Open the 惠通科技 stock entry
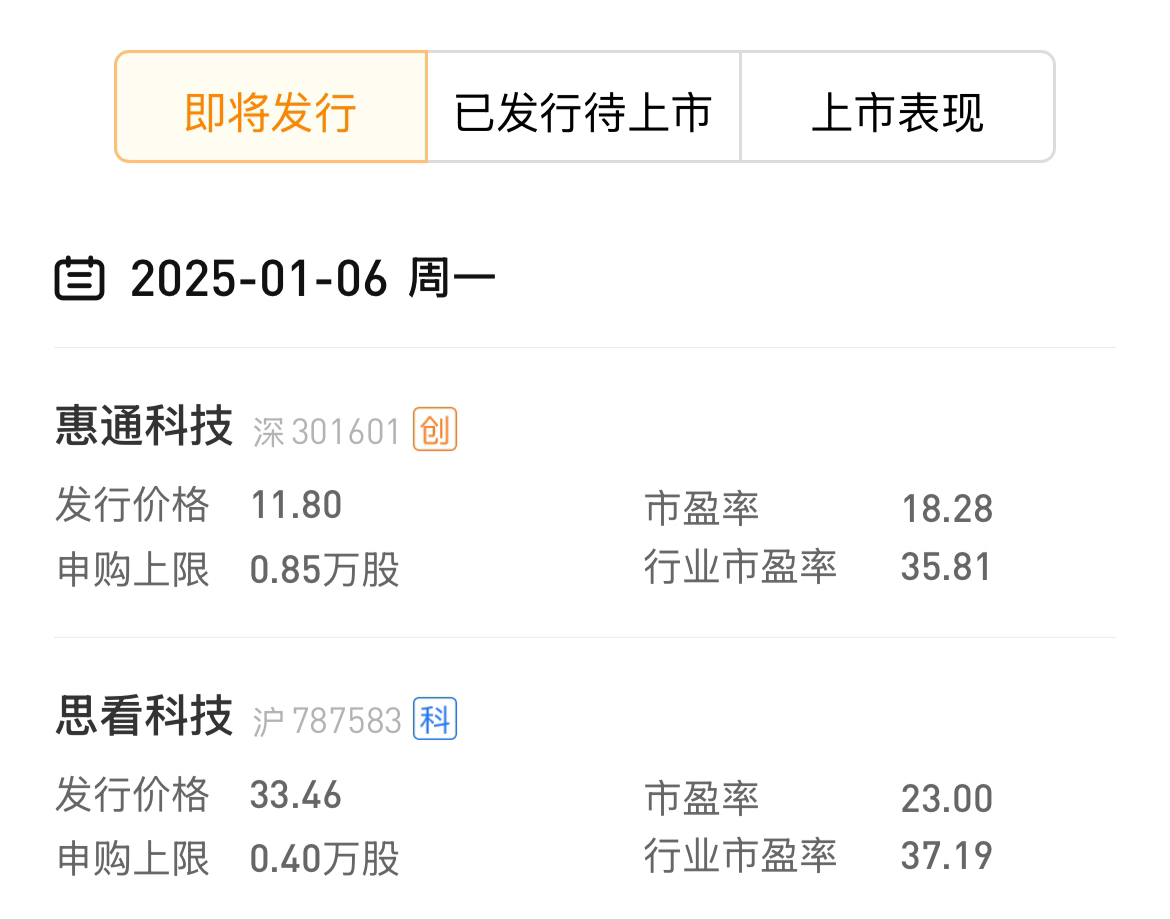The height and width of the screenshot is (919, 1170). [x=144, y=427]
